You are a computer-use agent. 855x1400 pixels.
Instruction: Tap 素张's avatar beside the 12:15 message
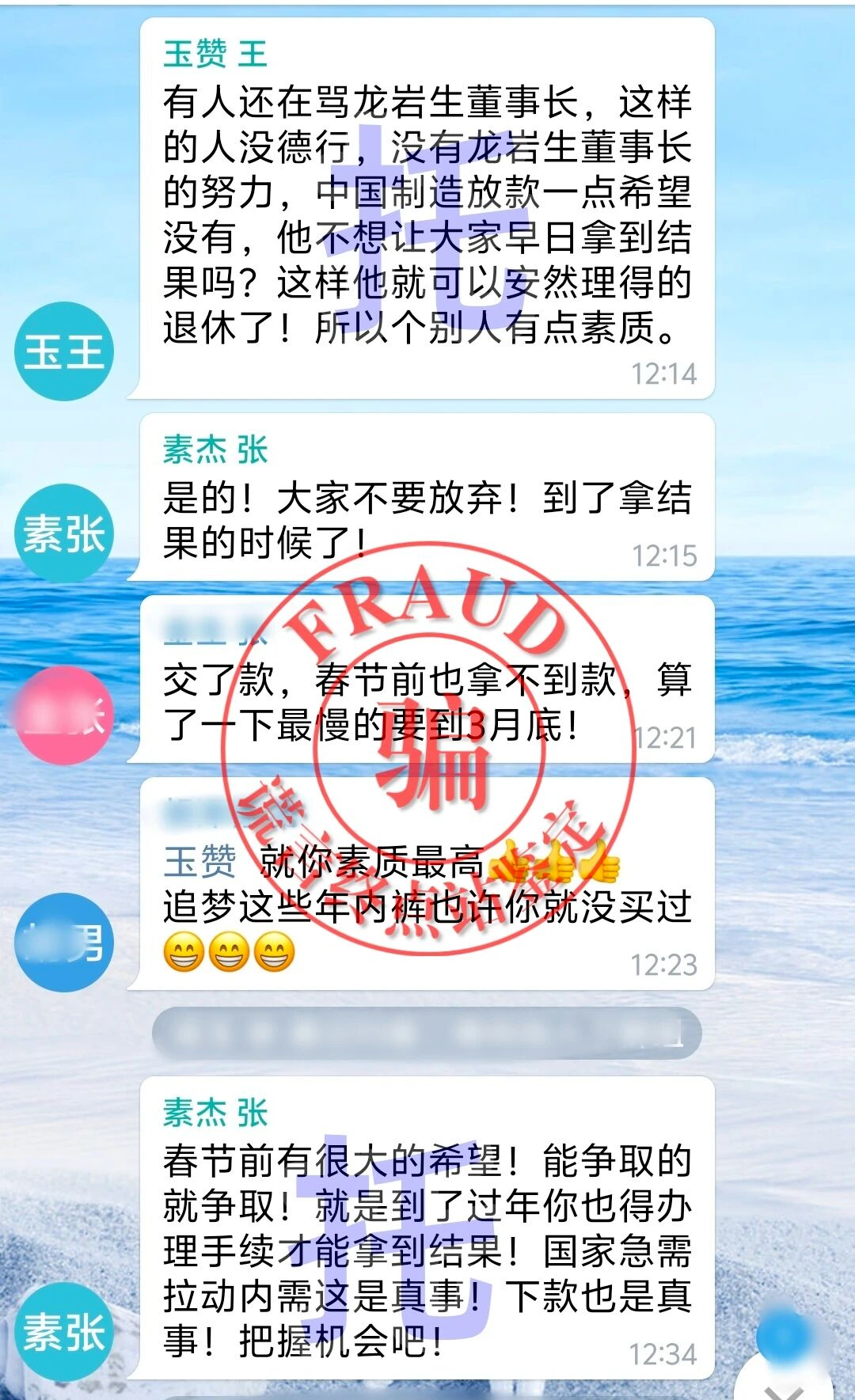63,533
